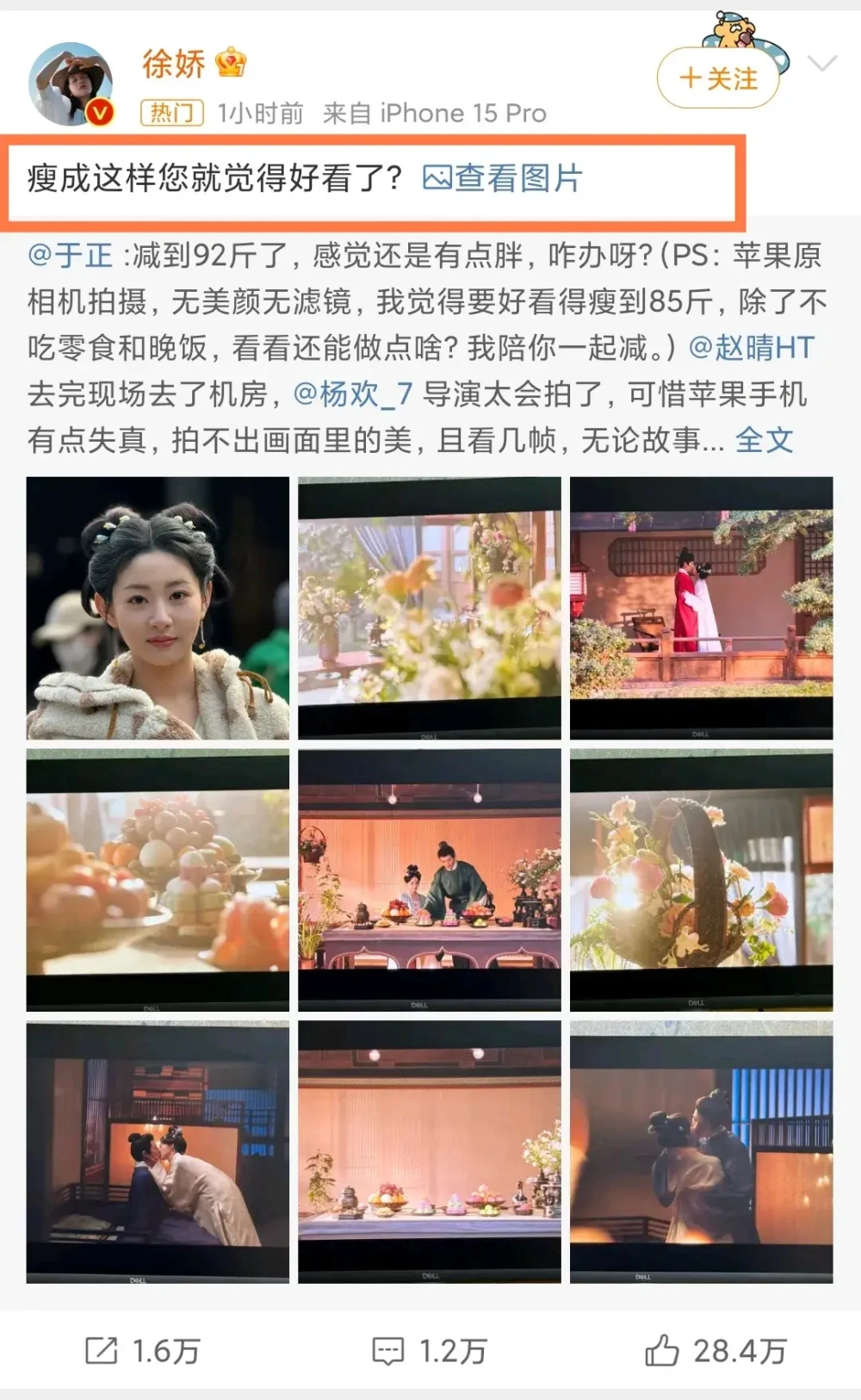This screenshot has width=861, height=1400.
Task: Open 徐娇's profile avatar
Action: click(71, 84)
